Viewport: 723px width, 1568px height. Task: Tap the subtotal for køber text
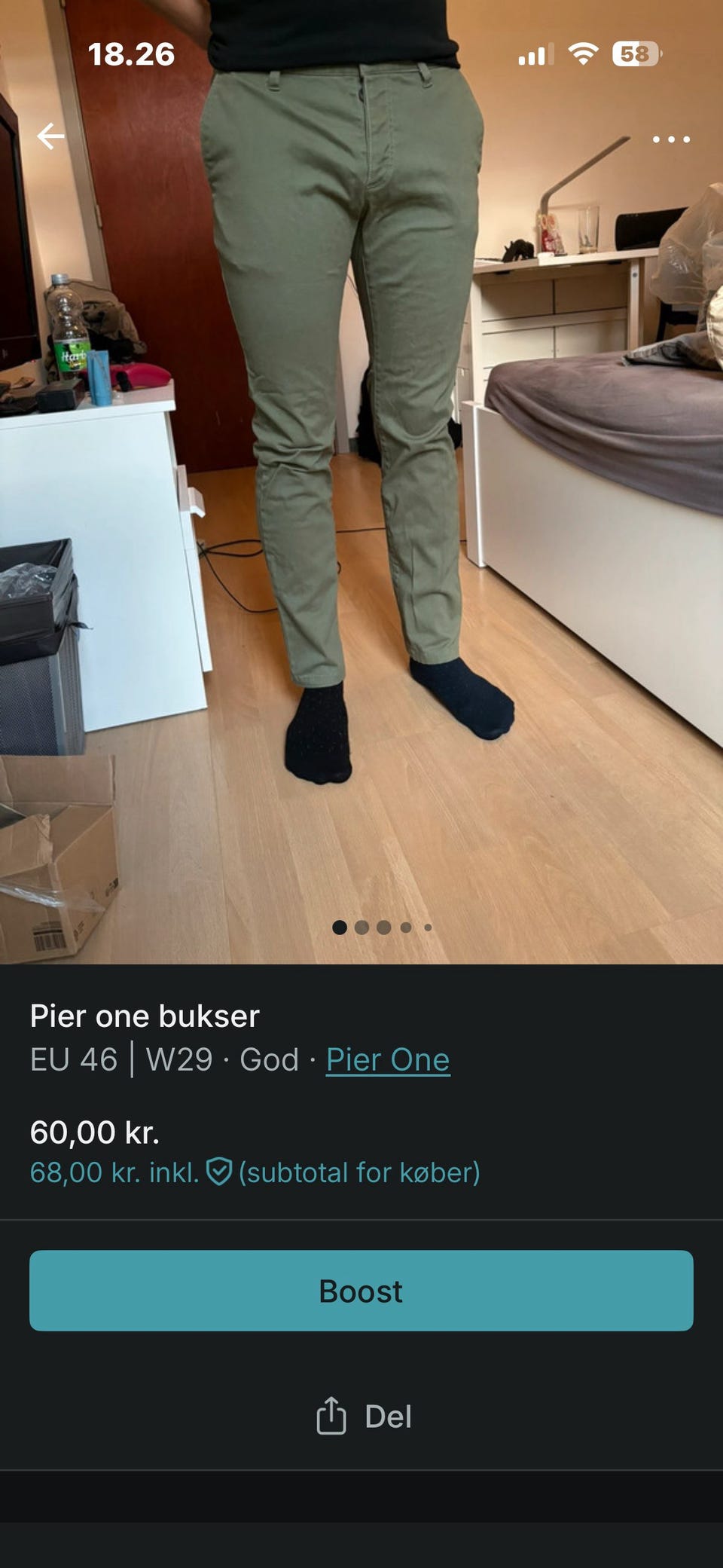(x=359, y=1172)
